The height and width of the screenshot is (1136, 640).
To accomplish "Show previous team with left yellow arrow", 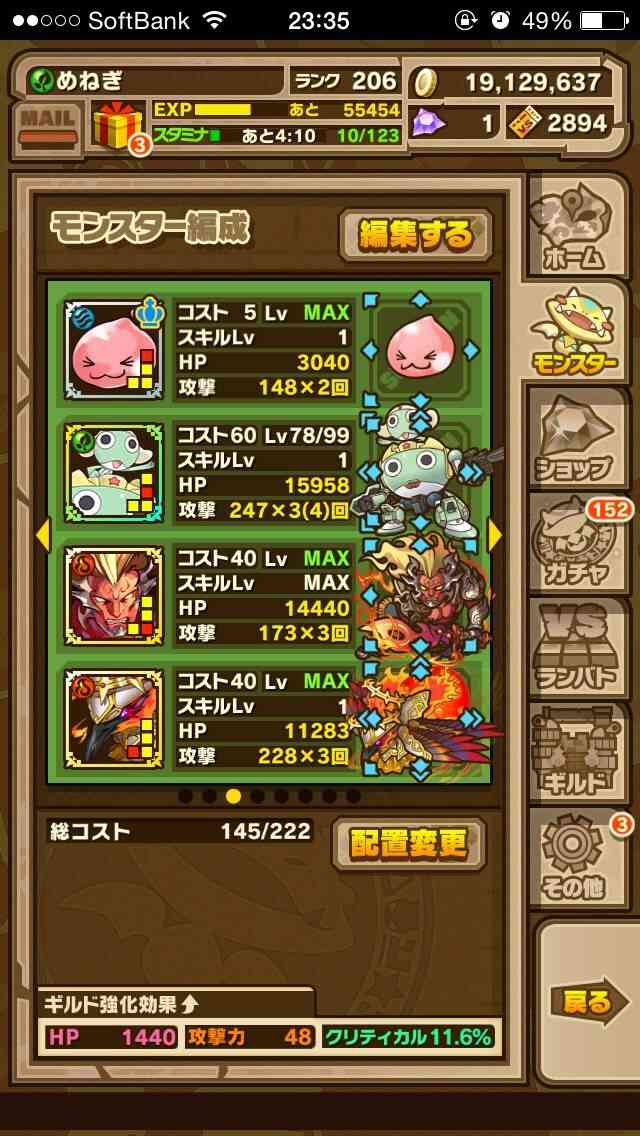I will tap(43, 535).
